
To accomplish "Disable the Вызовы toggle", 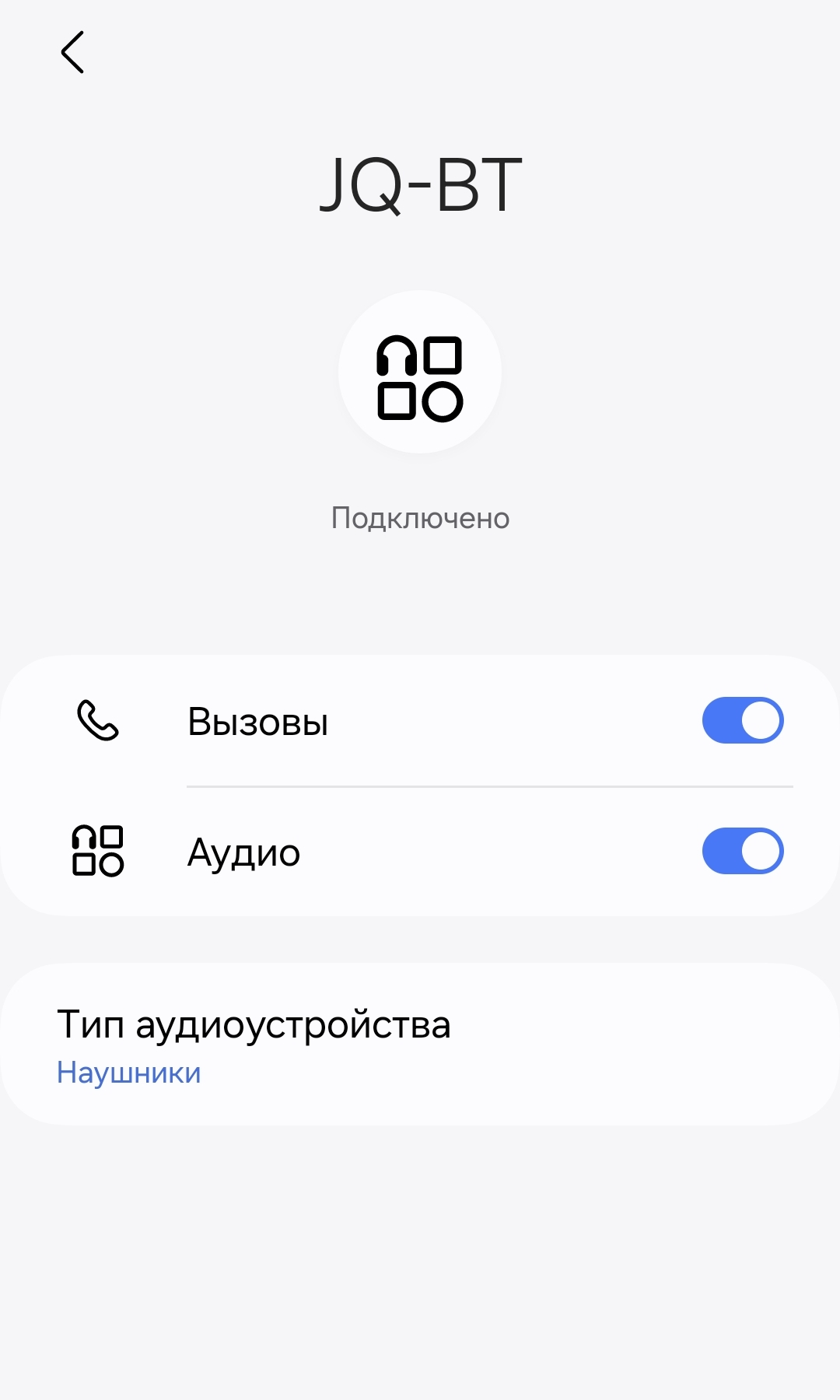I will 742,720.
